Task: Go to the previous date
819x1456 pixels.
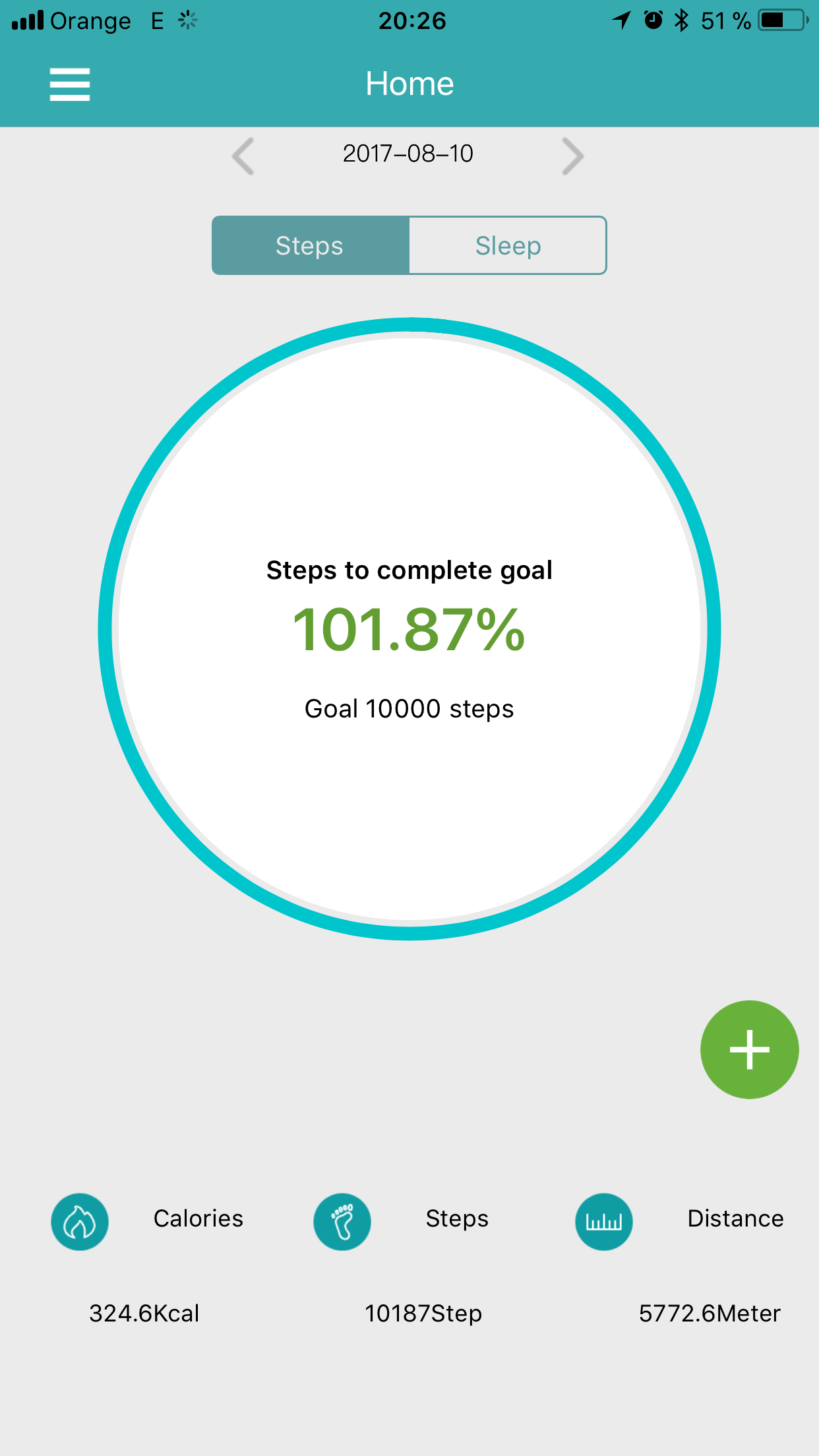Action: [243, 156]
